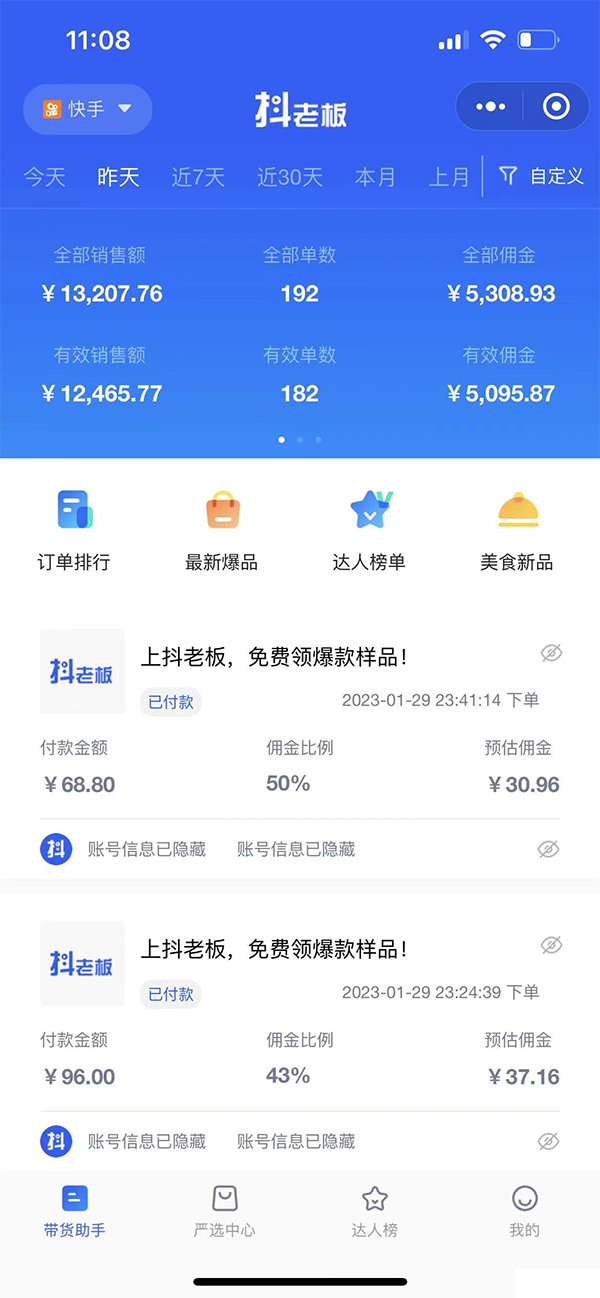Open 最新爆品 hot products
The image size is (600, 1298).
click(222, 531)
